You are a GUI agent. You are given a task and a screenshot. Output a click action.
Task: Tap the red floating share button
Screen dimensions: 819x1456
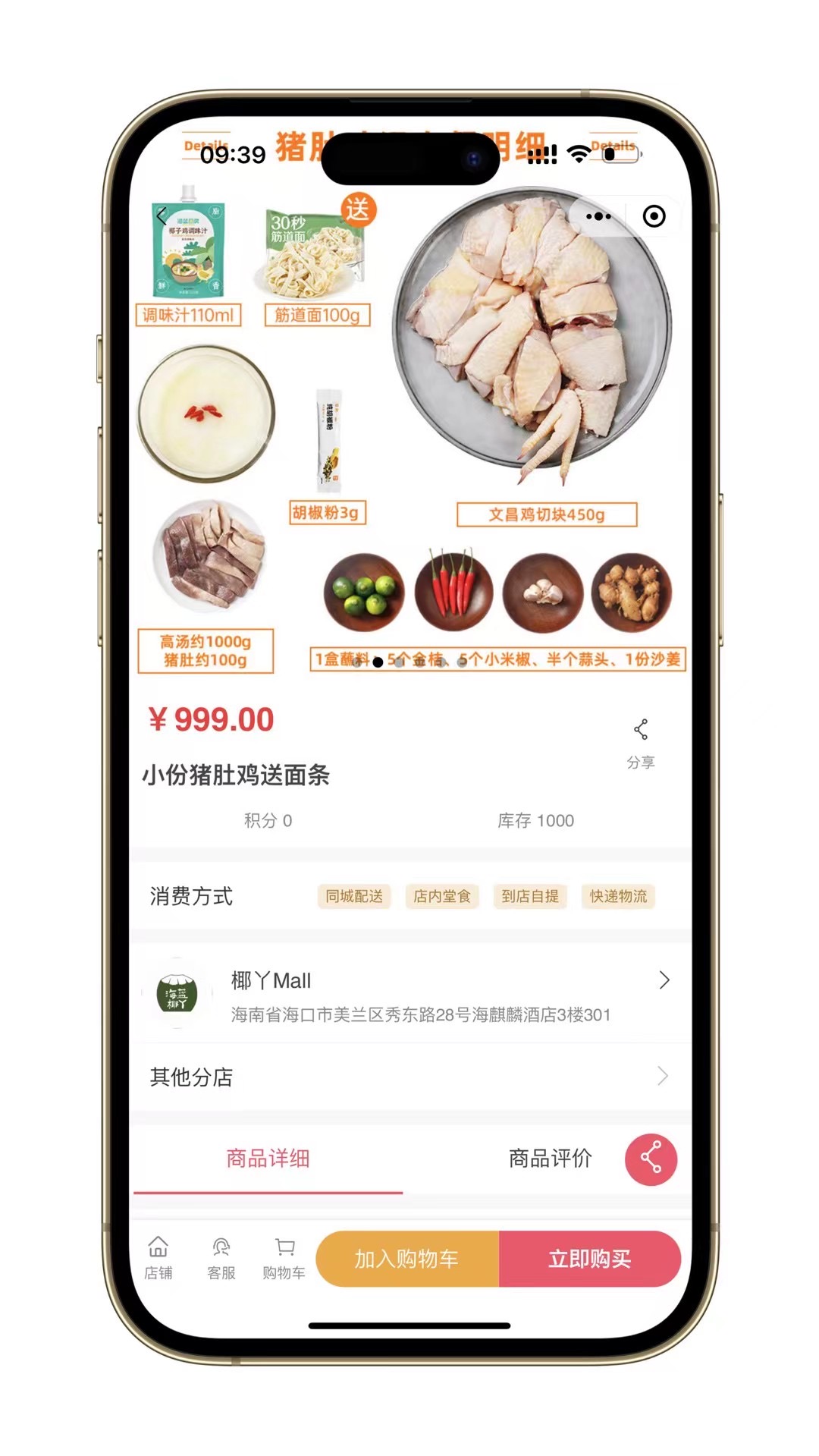[651, 1159]
